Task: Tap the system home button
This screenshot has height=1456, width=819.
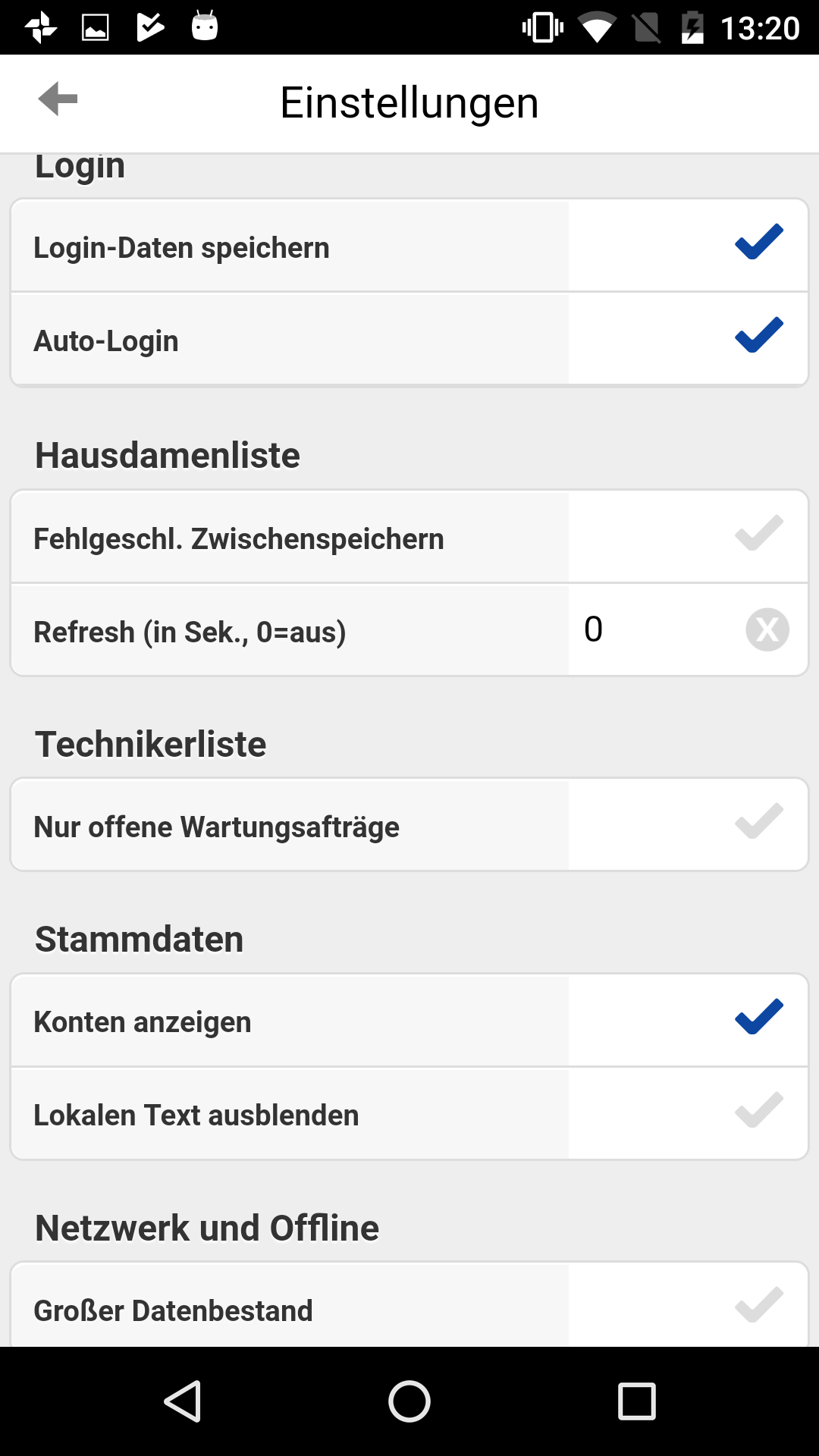Action: (x=409, y=1401)
